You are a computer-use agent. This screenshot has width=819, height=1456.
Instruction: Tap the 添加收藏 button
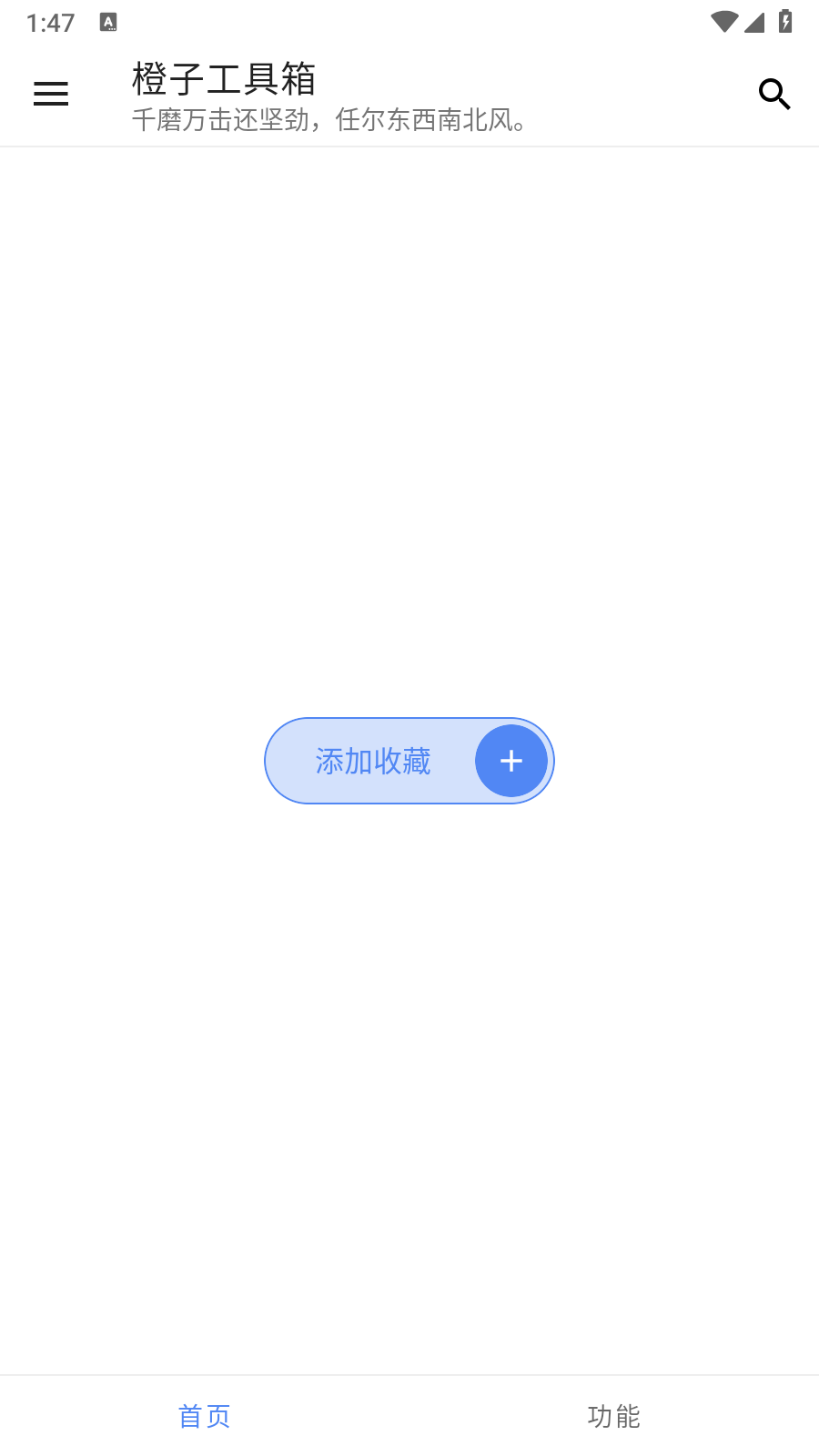click(x=409, y=761)
